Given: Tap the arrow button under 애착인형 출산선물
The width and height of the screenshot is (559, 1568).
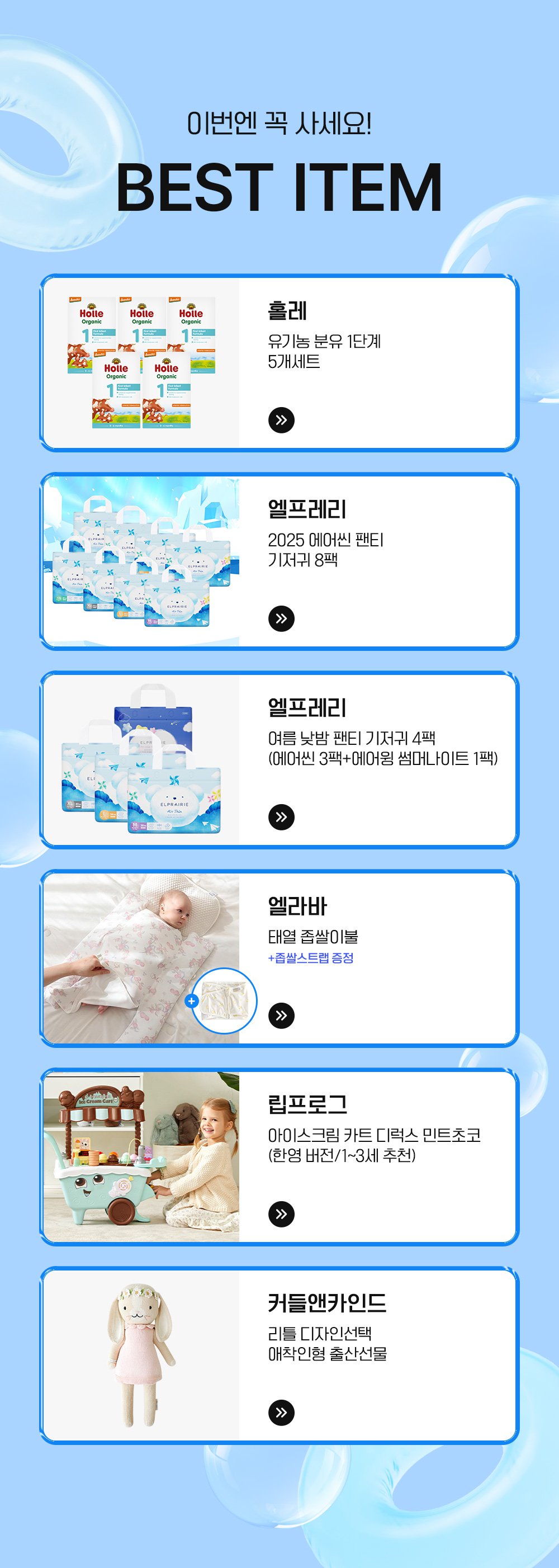Looking at the screenshot, I should (x=281, y=1412).
